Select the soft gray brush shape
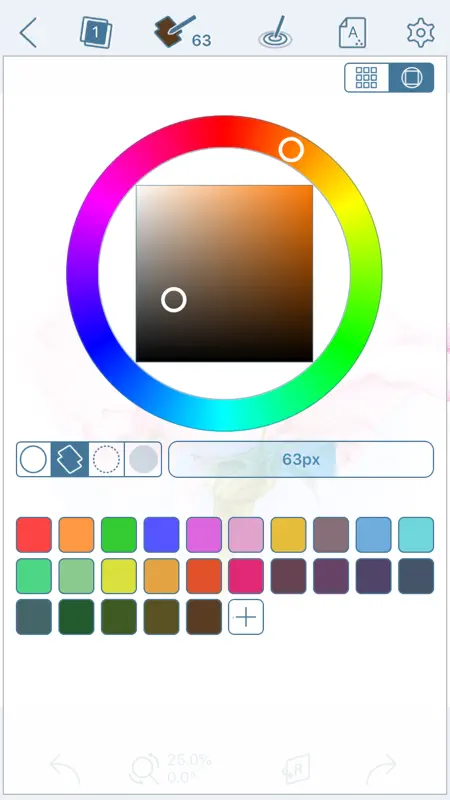The width and height of the screenshot is (450, 800). click(143, 459)
